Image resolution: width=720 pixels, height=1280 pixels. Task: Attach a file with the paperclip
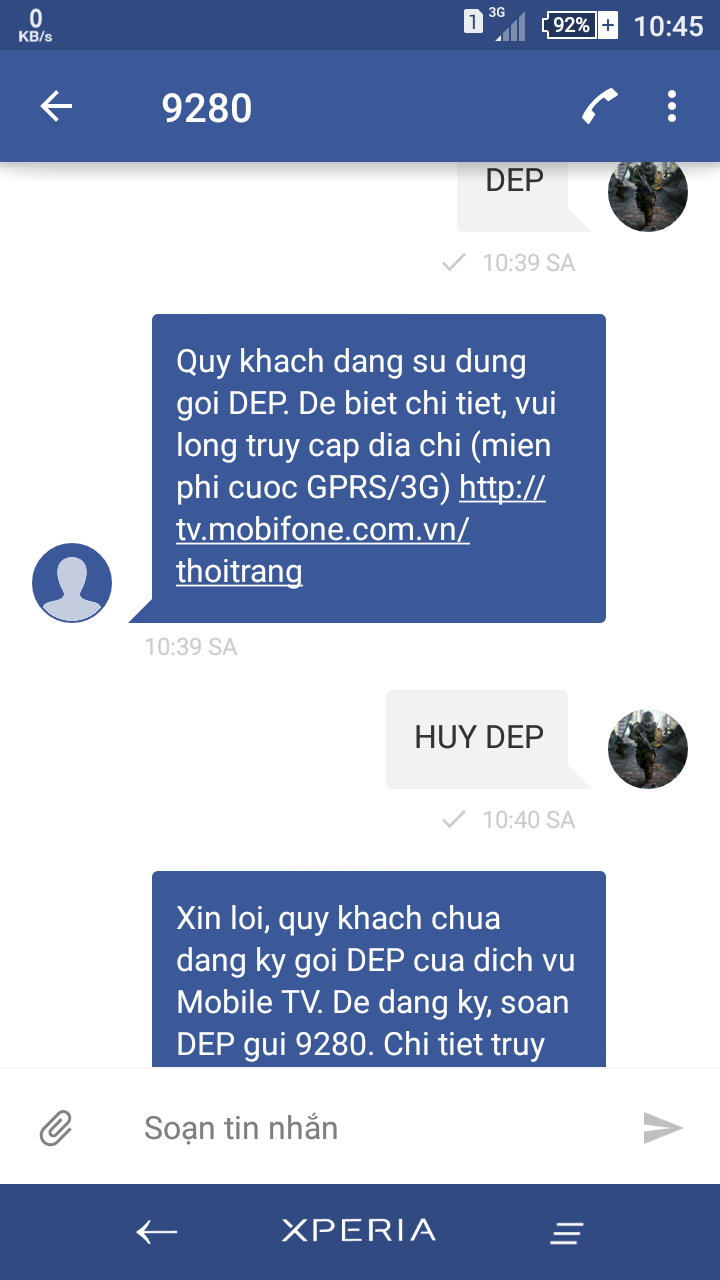[x=56, y=1128]
